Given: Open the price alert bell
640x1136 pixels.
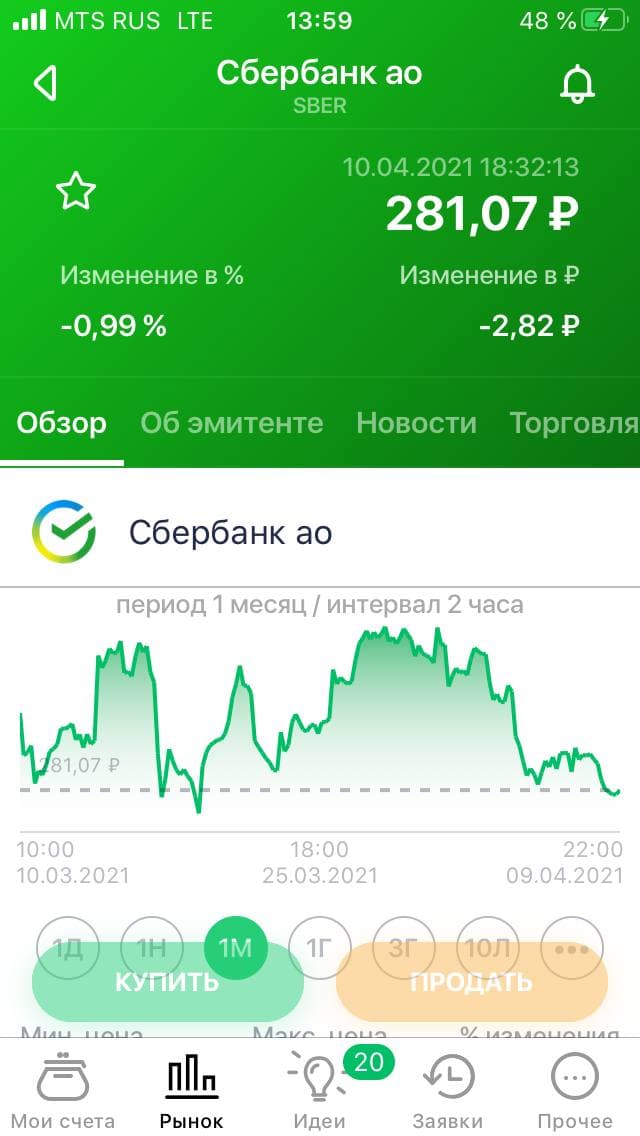Looking at the screenshot, I should pos(577,85).
